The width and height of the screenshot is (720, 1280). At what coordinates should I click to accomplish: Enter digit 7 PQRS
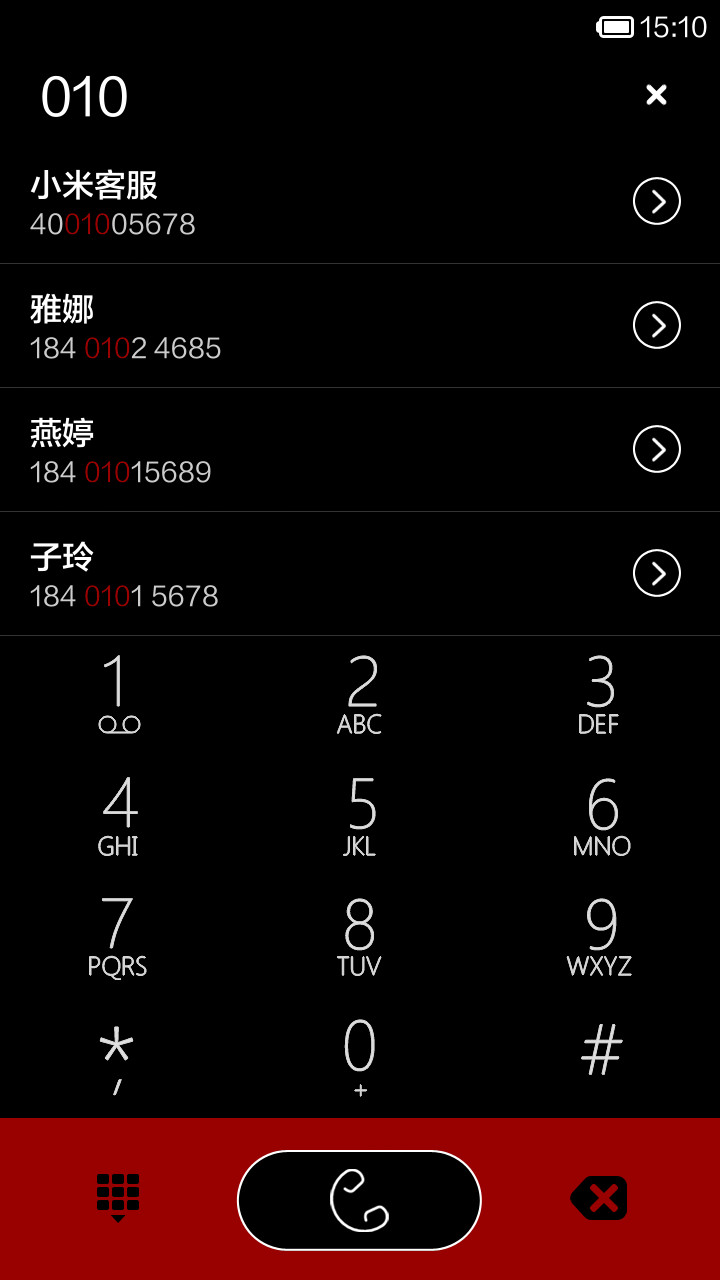119,936
